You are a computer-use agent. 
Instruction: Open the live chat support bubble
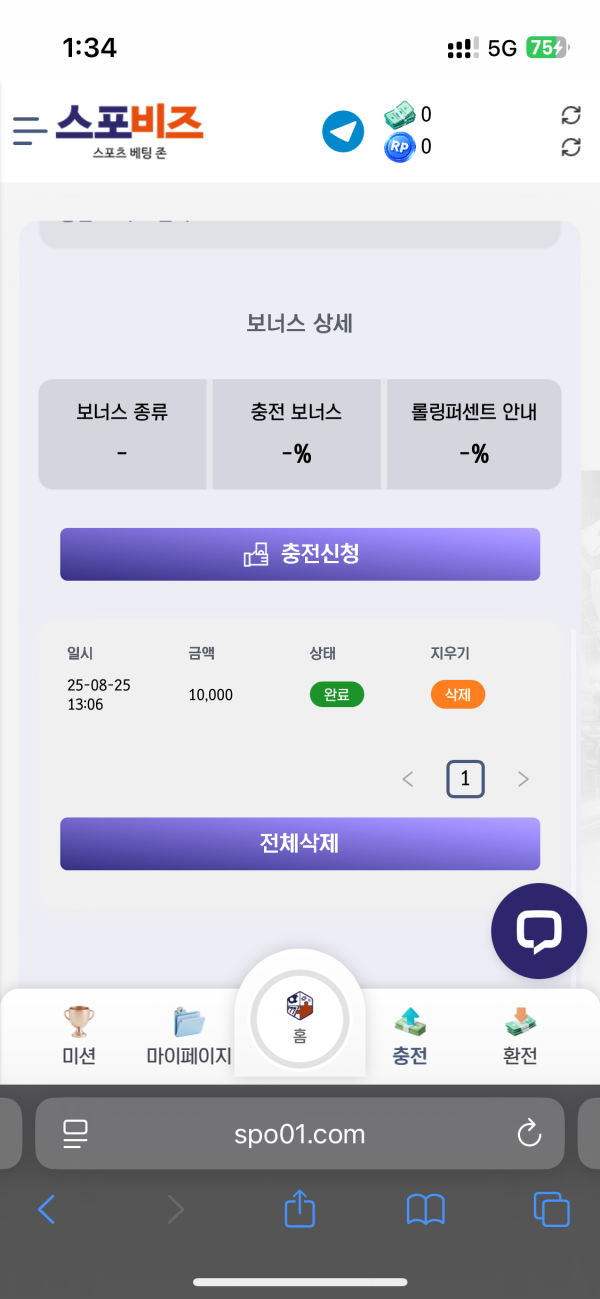(x=539, y=931)
